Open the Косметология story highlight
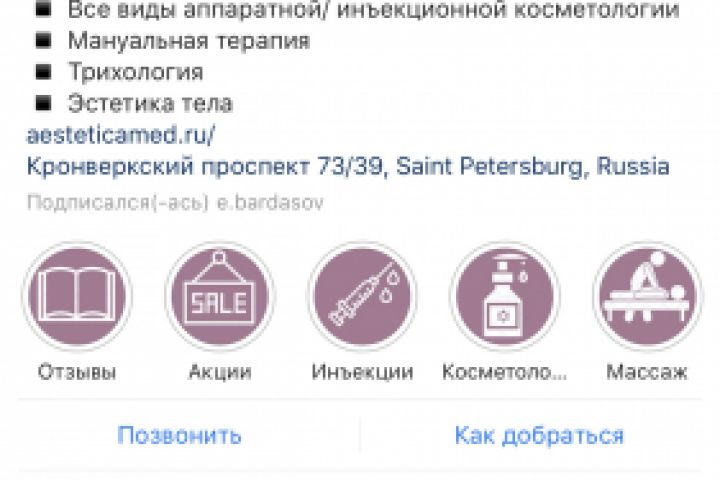This screenshot has height=480, width=720. click(504, 296)
